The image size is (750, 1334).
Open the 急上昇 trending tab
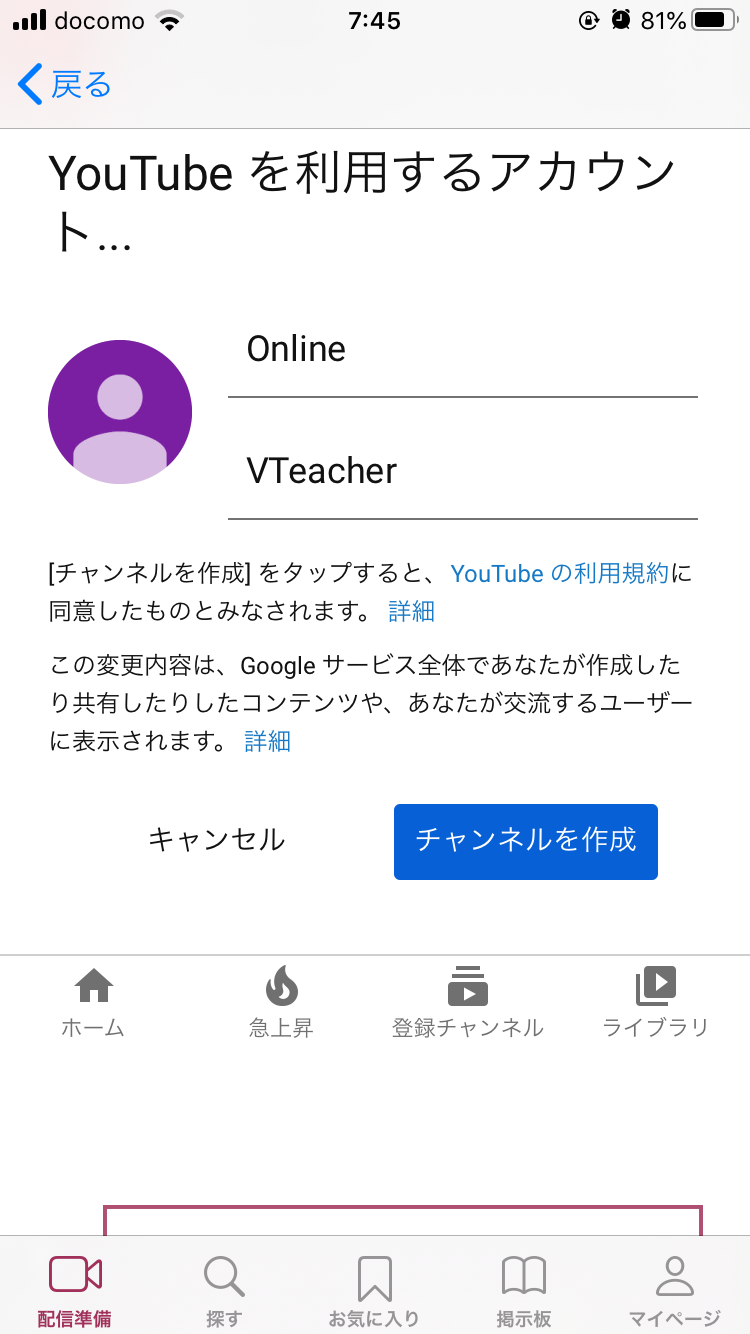pos(281,1002)
